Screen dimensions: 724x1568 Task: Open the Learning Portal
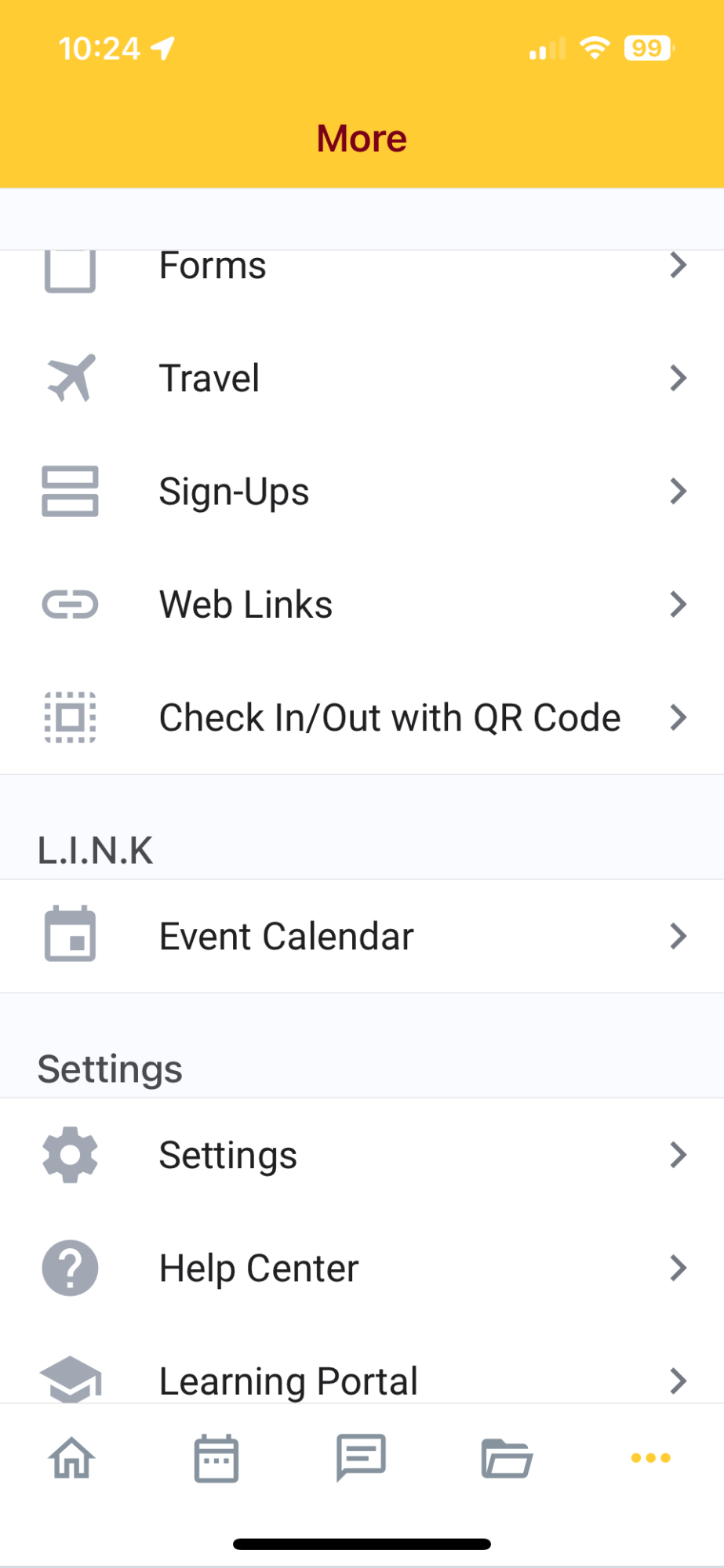tap(361, 1380)
